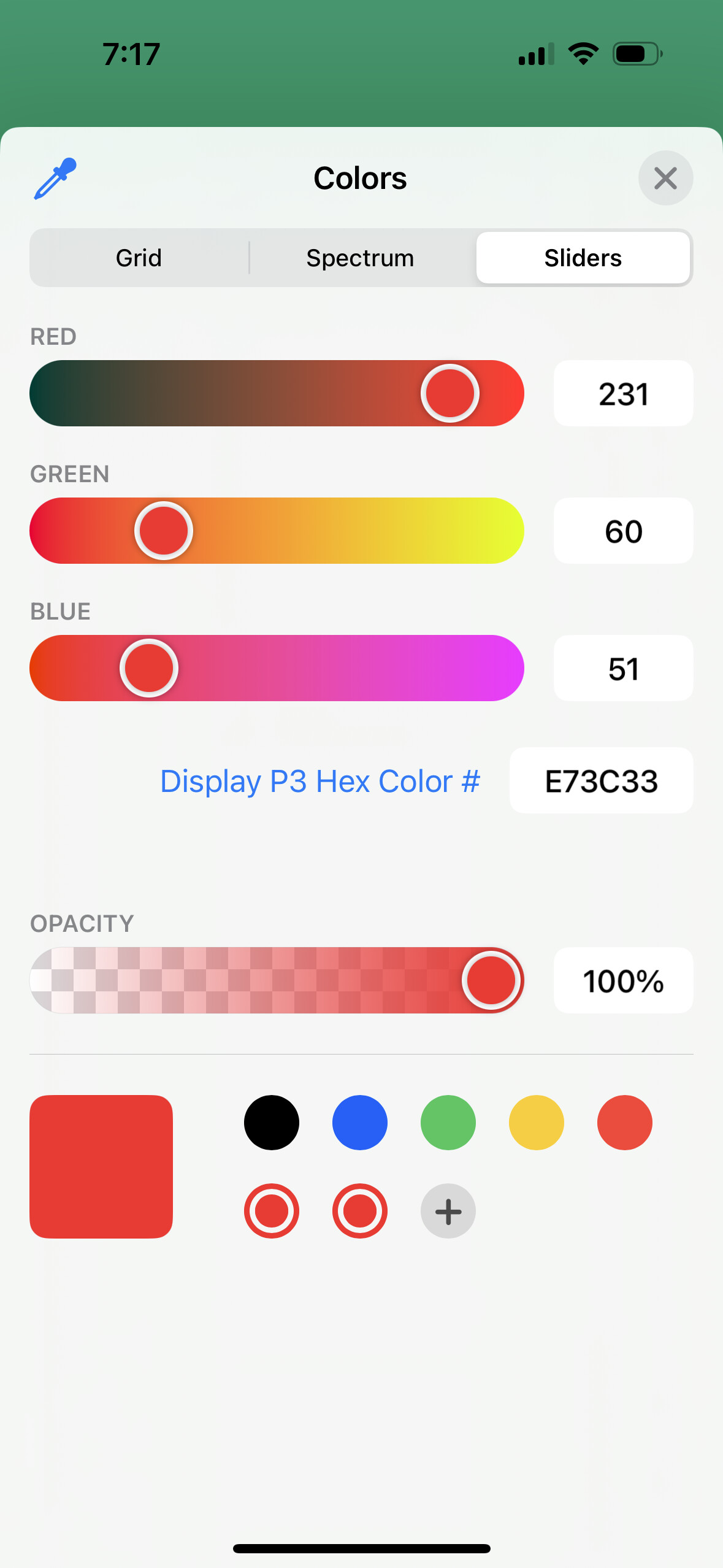This screenshot has height=1568, width=723.
Task: Tap the opacity slider track
Action: coord(277,980)
